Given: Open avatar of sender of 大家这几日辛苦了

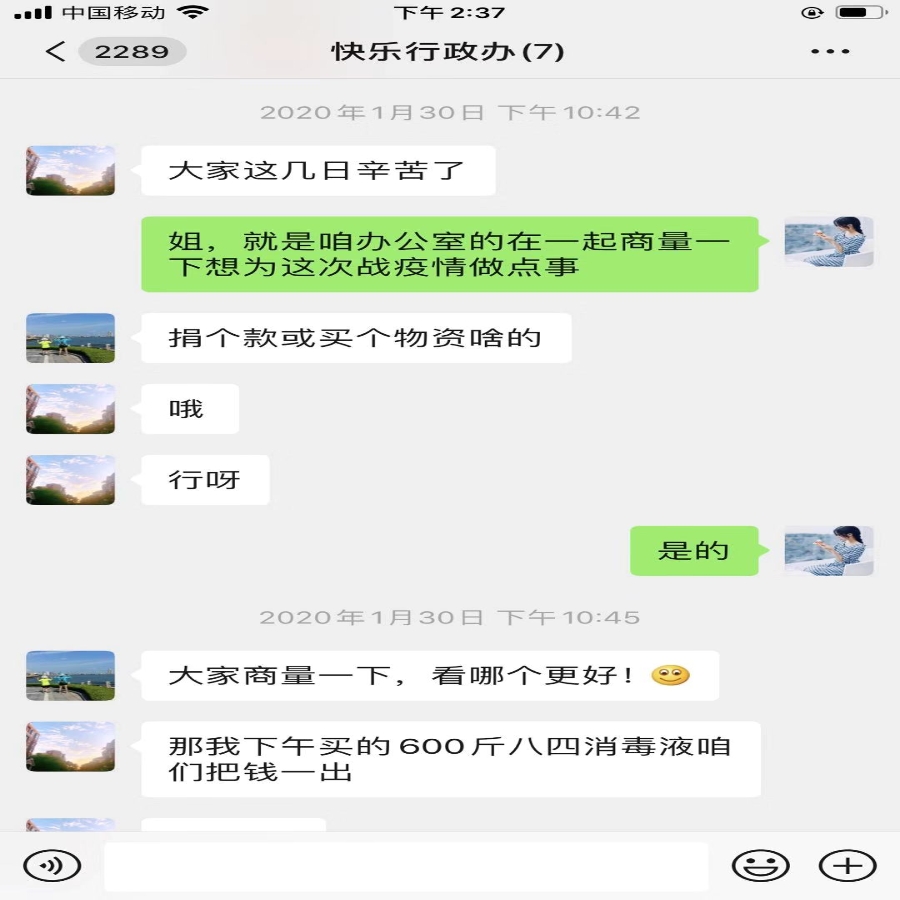Looking at the screenshot, I should [x=70, y=171].
